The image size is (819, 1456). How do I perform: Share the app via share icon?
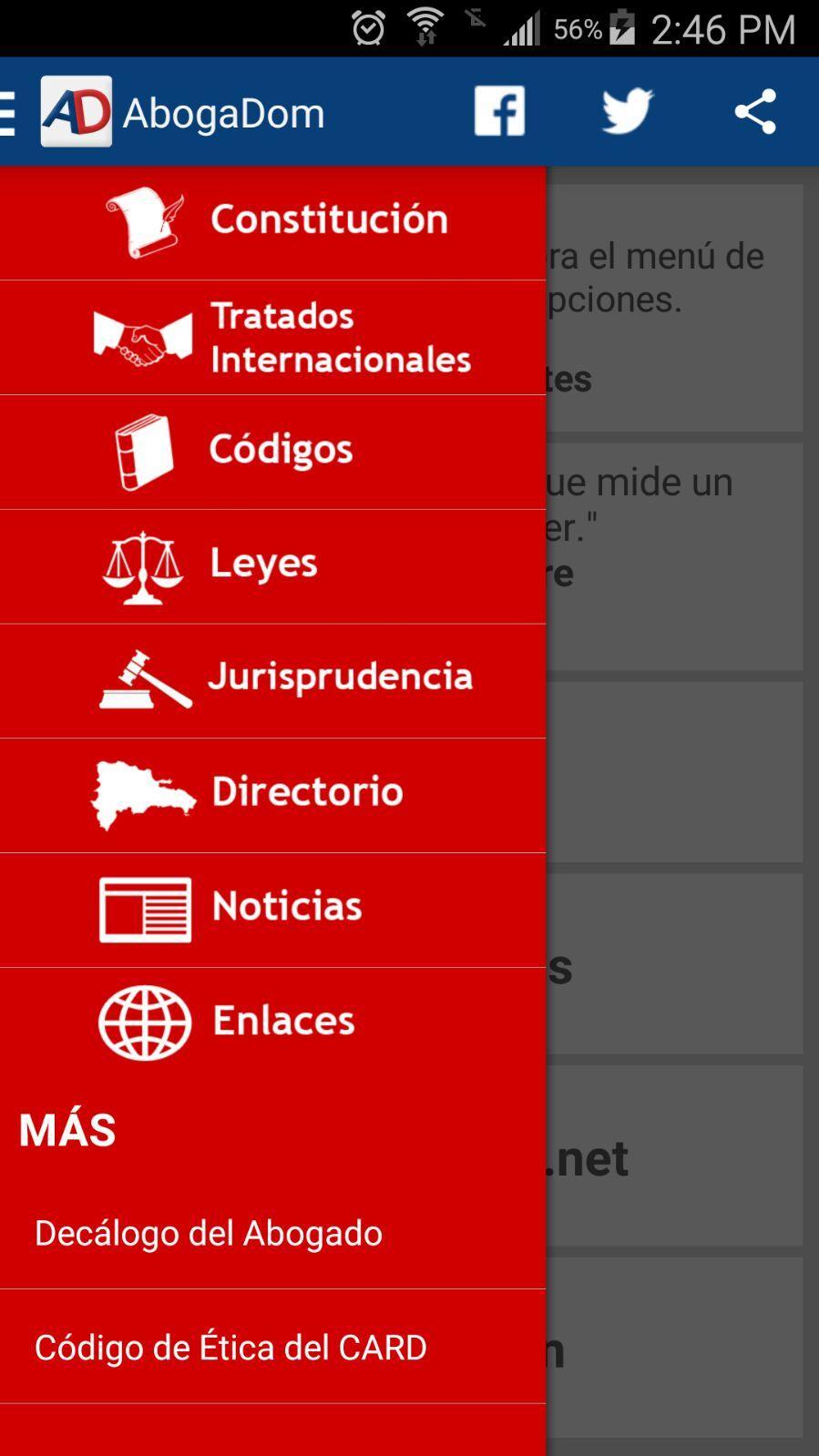(755, 112)
